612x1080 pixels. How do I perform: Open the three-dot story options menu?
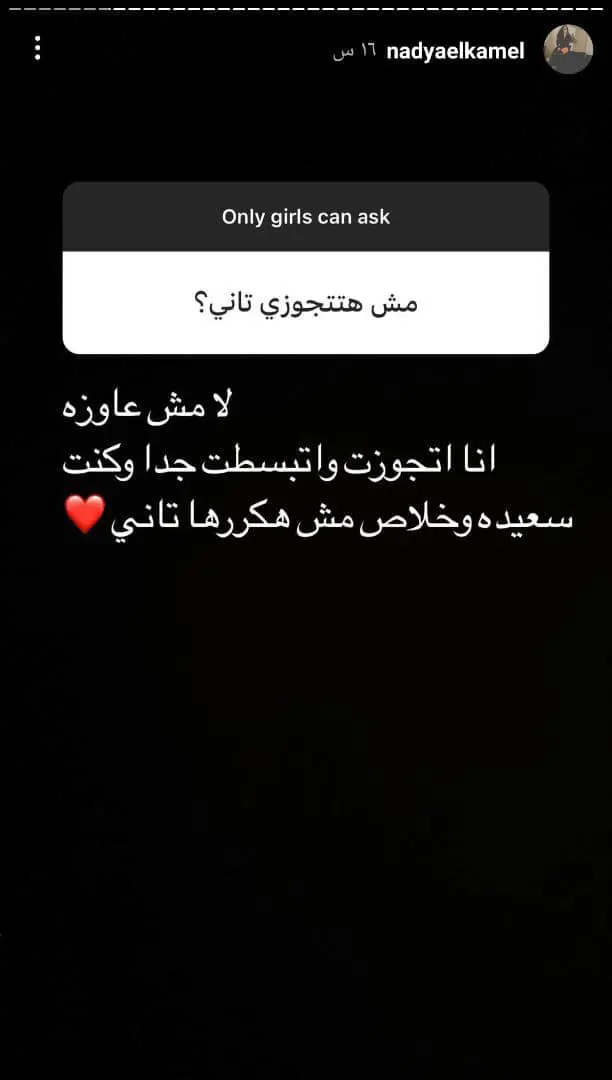tap(38, 48)
